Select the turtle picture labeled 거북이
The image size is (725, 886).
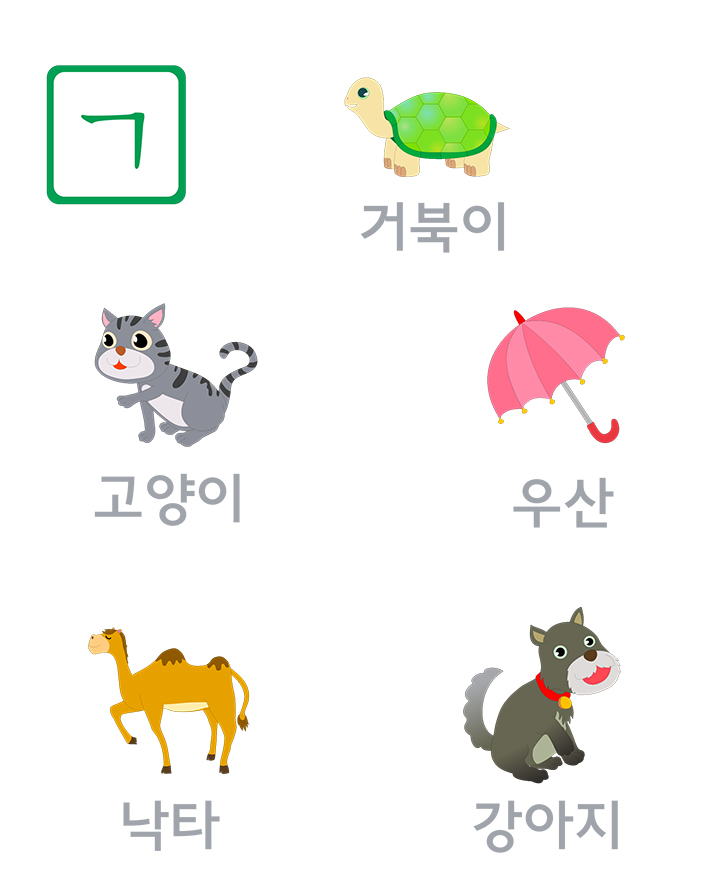coord(429,127)
